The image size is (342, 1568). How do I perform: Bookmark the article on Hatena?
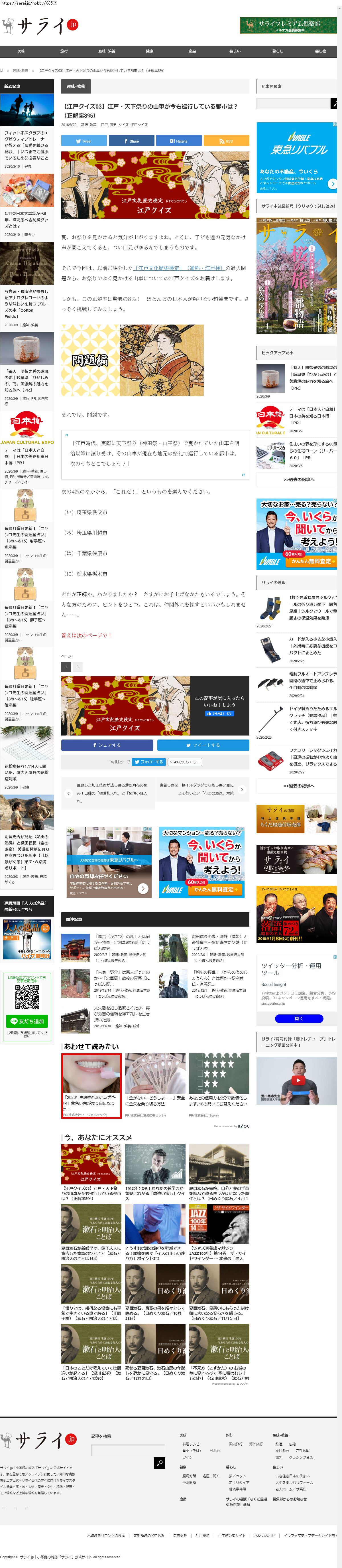(179, 141)
